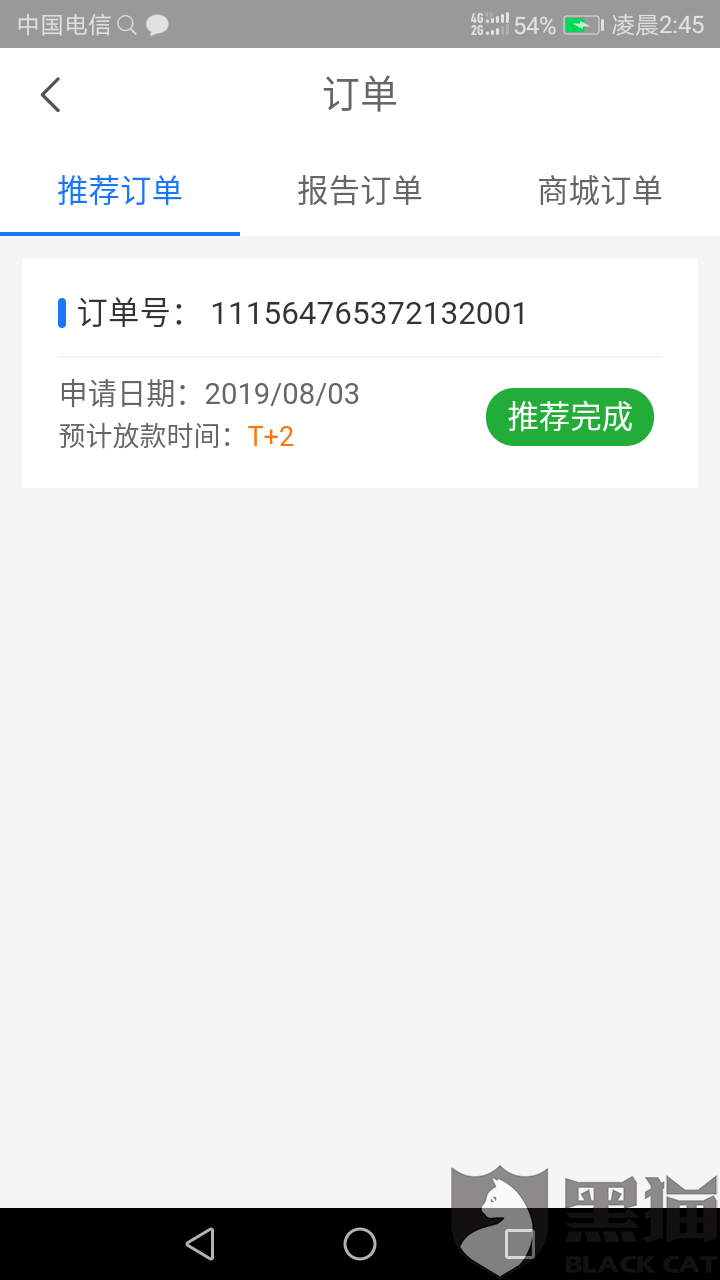Tap the green 推荐完成 button
Viewport: 720px width, 1280px height.
pos(569,417)
